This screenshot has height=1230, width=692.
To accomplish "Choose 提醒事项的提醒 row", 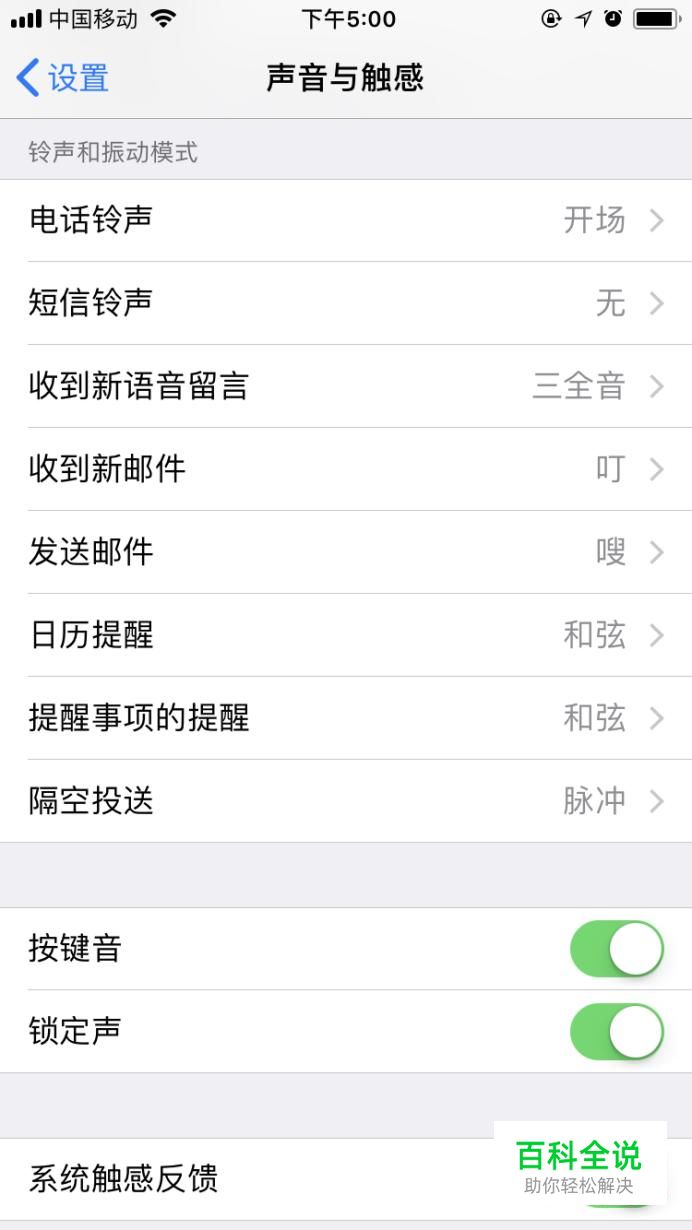I will 346,718.
